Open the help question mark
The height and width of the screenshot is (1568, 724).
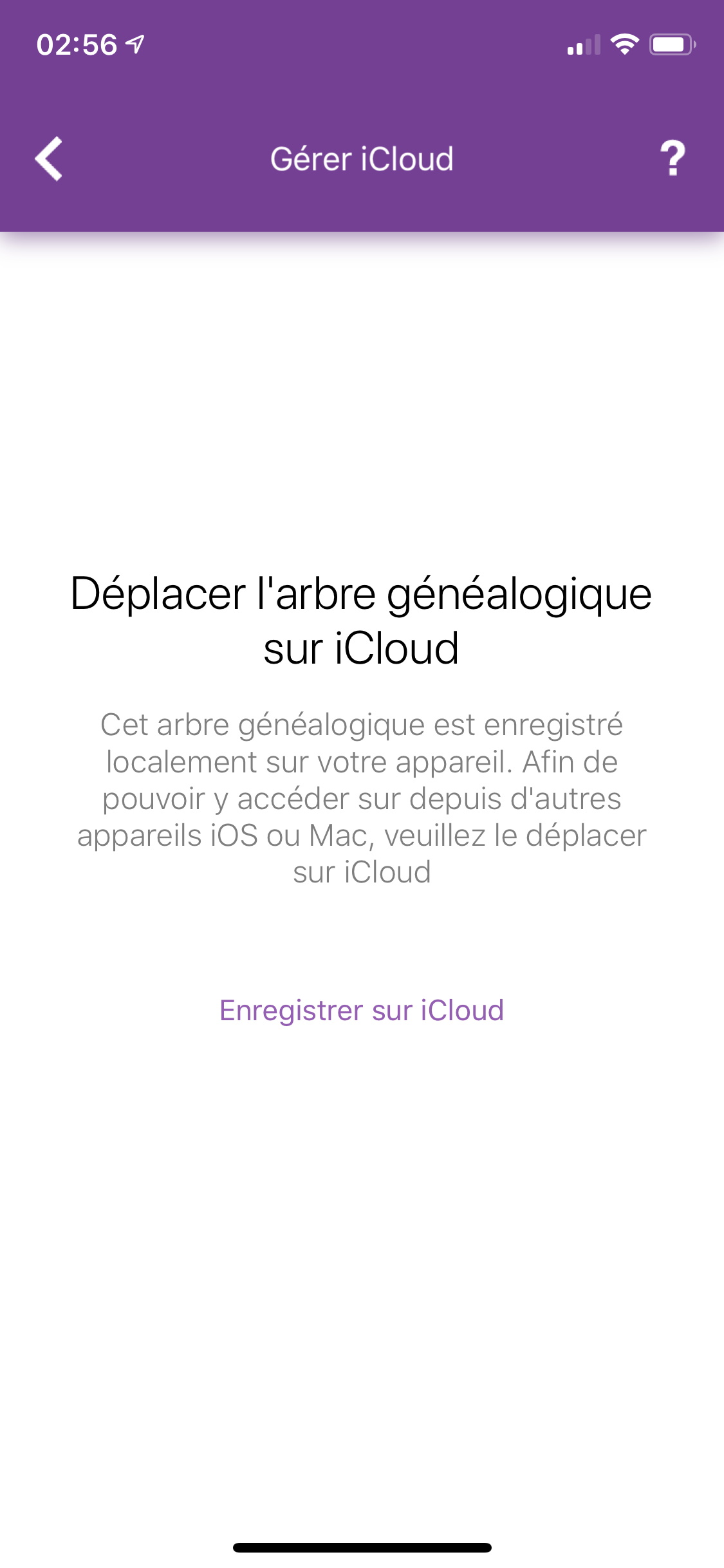click(x=673, y=158)
